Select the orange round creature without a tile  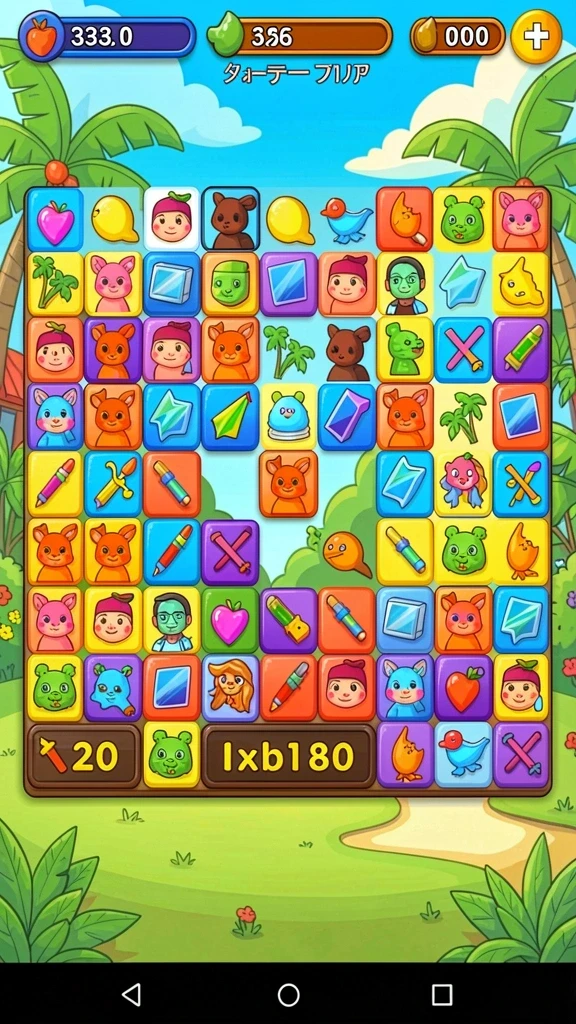pos(346,552)
